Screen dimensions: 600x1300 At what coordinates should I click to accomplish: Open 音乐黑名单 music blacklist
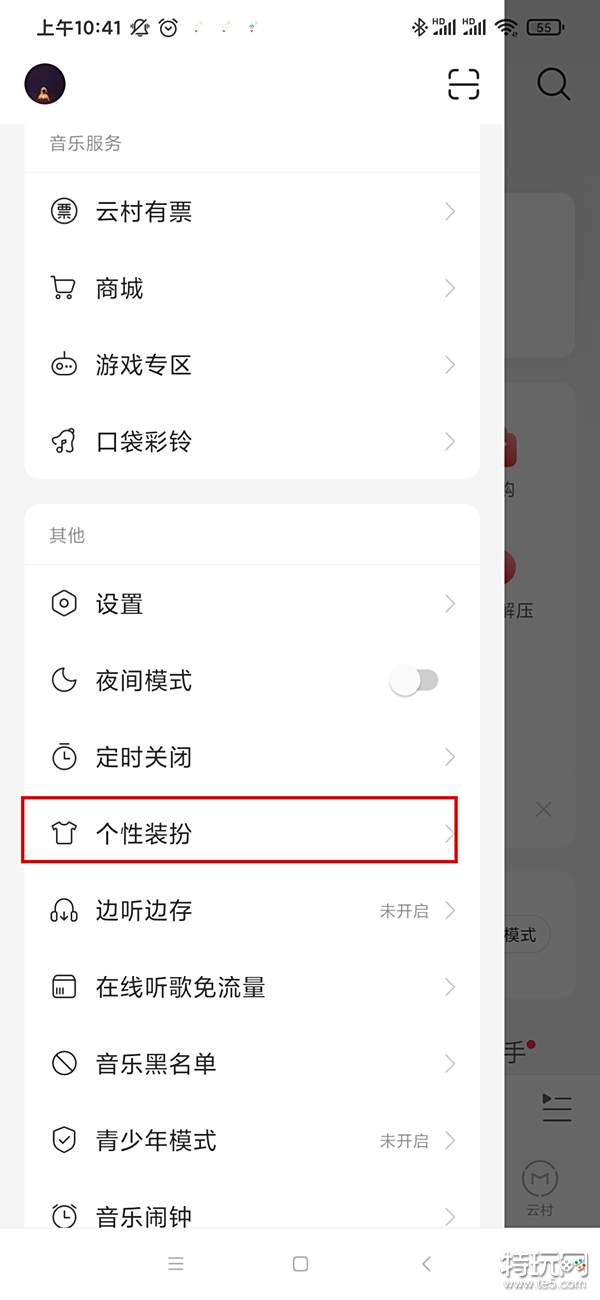coord(252,1063)
